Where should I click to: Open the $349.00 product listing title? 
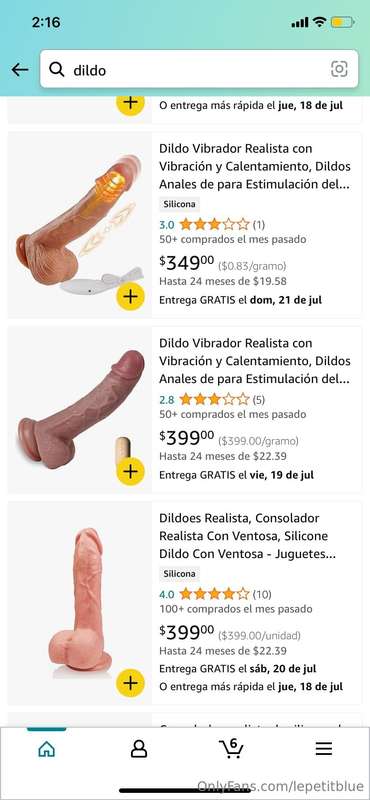[x=255, y=166]
